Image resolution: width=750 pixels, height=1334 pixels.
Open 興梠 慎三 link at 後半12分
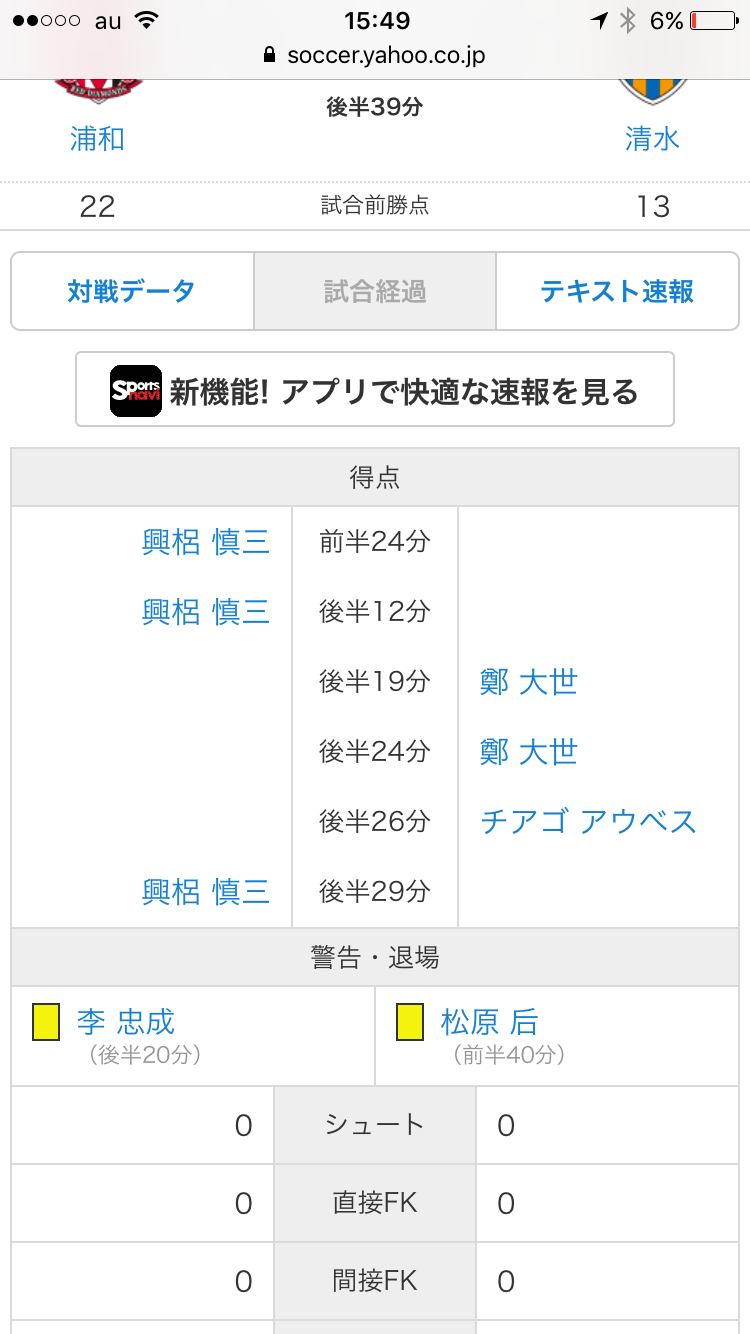tap(206, 611)
